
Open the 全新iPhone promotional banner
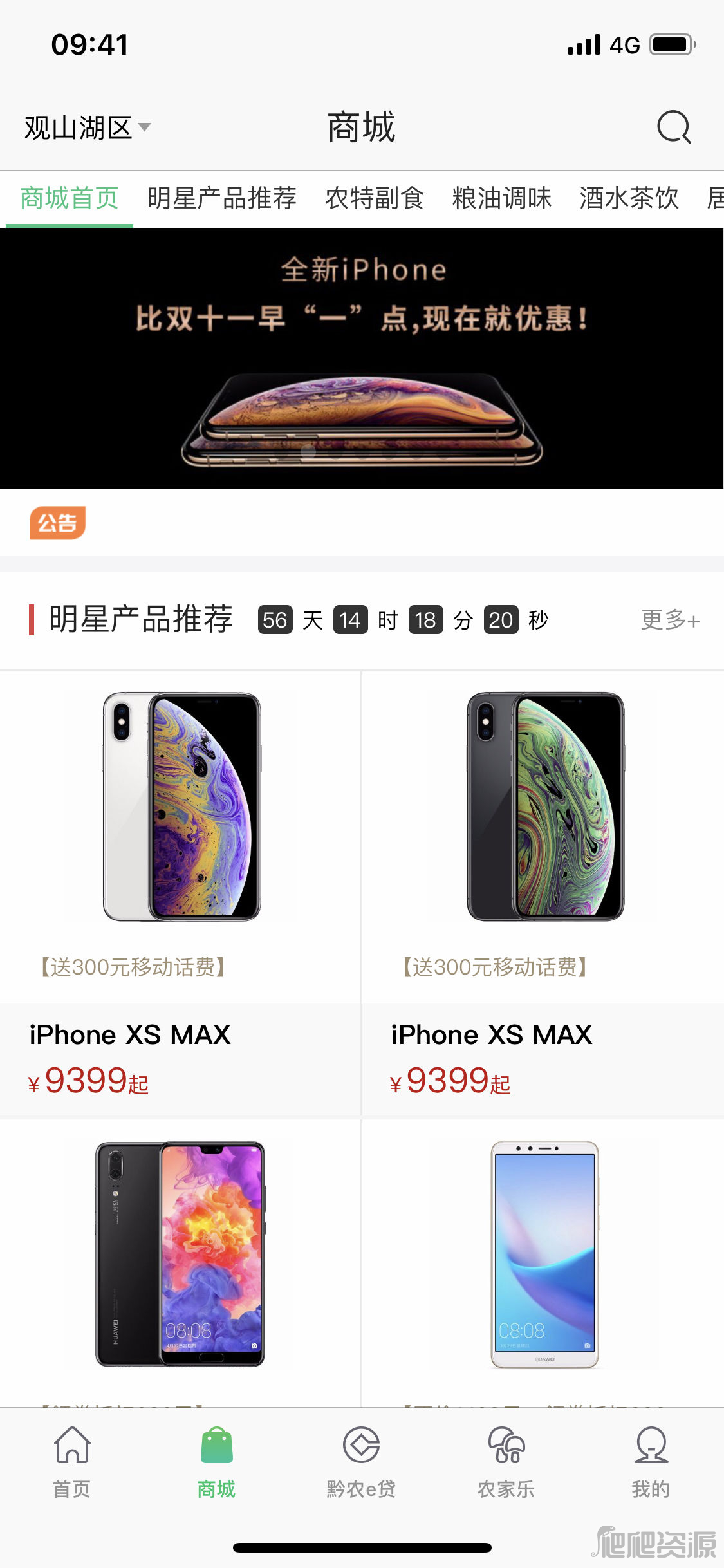click(362, 359)
